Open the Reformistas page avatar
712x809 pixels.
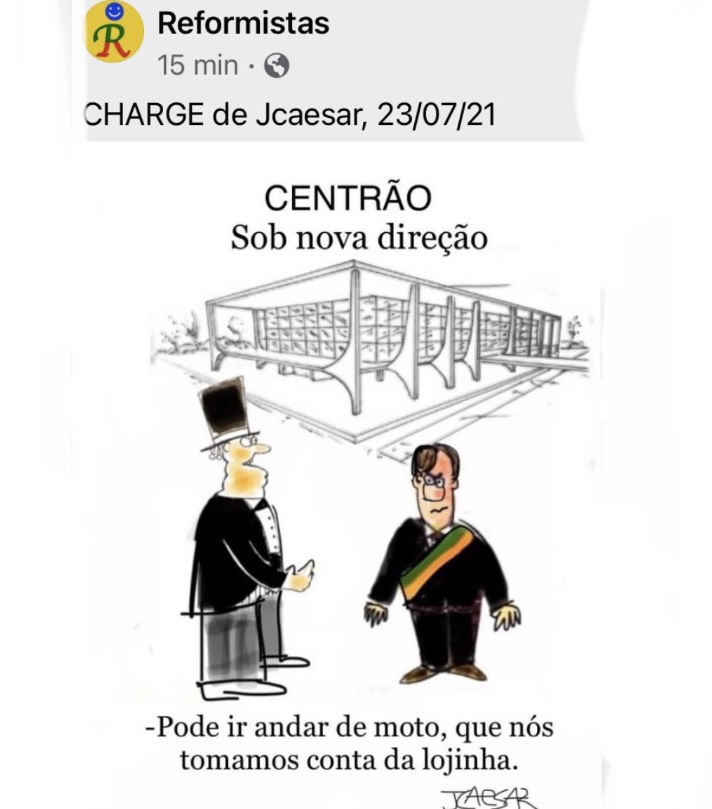point(113,32)
